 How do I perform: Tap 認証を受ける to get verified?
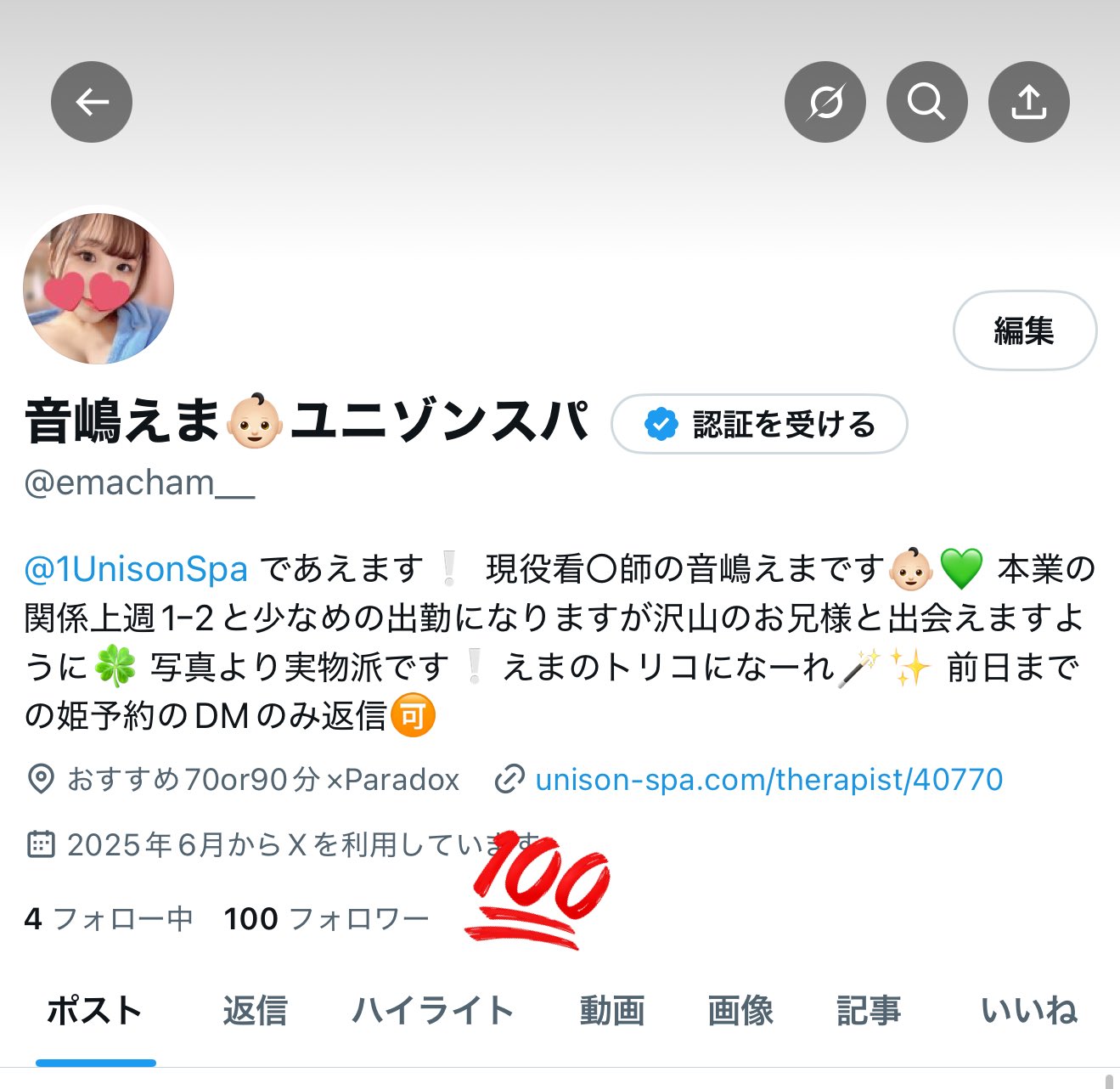point(759,423)
